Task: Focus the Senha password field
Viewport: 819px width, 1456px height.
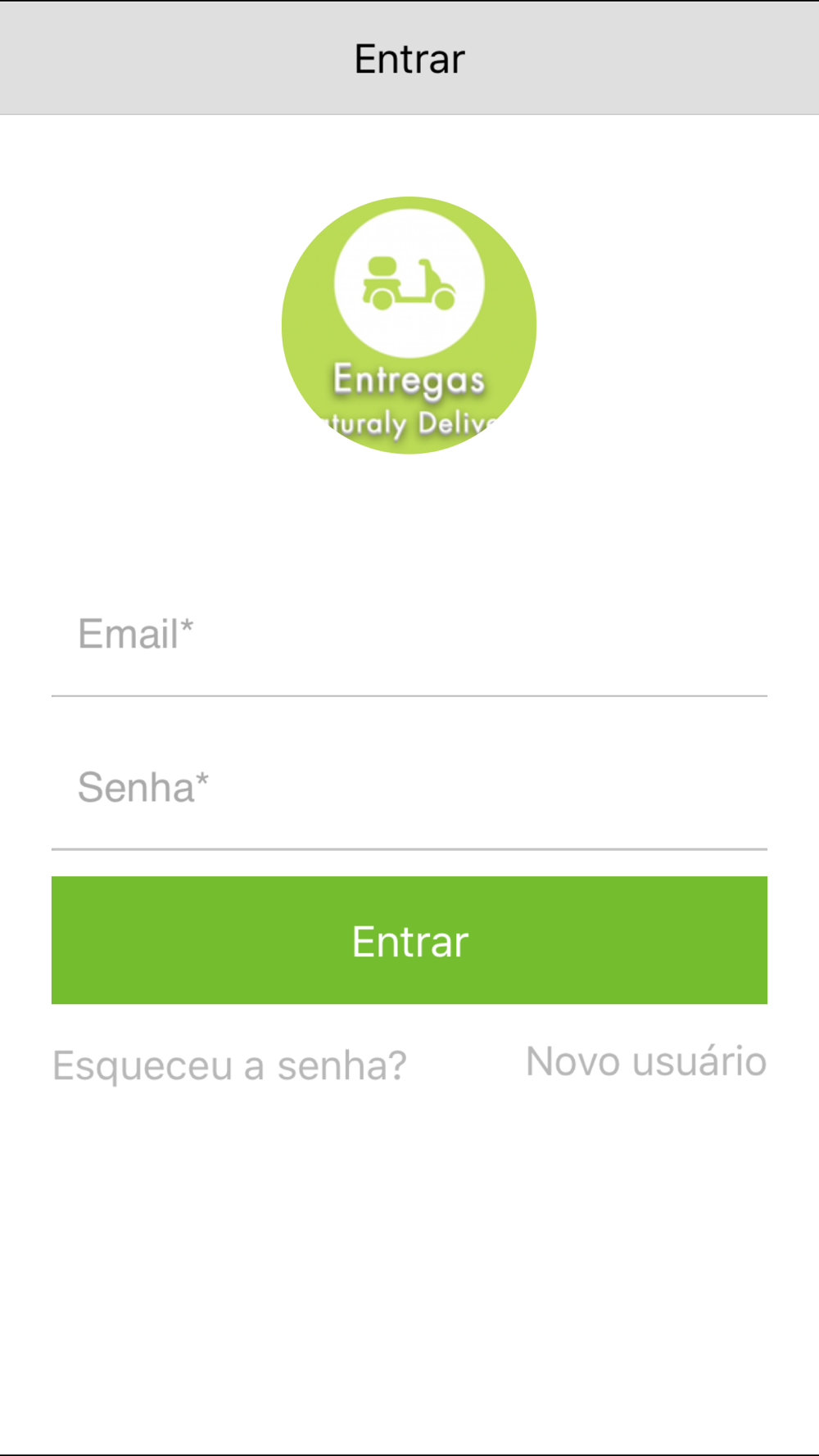Action: pyautogui.click(x=409, y=788)
